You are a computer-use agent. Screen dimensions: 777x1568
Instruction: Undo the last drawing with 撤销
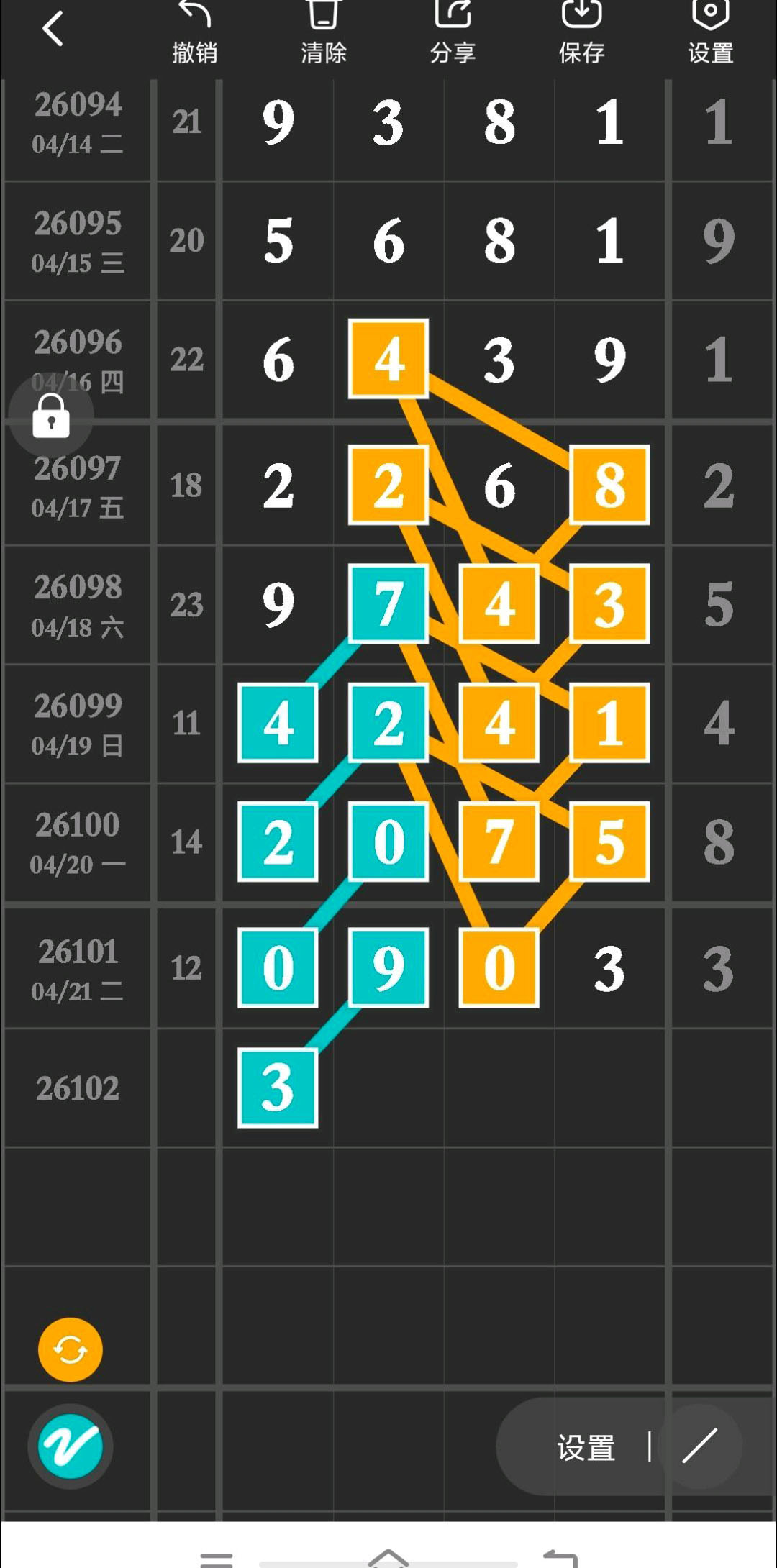pos(194,32)
